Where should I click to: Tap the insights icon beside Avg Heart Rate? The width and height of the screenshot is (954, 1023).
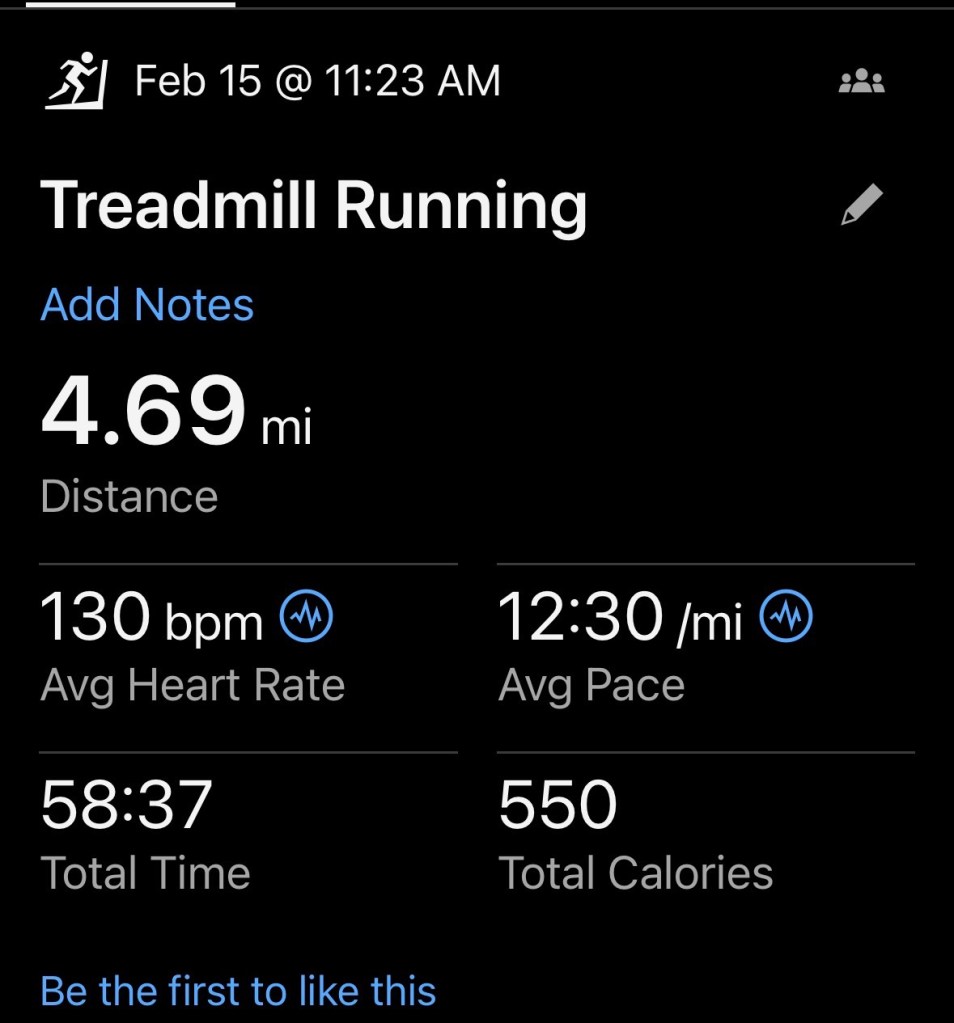[x=306, y=619]
